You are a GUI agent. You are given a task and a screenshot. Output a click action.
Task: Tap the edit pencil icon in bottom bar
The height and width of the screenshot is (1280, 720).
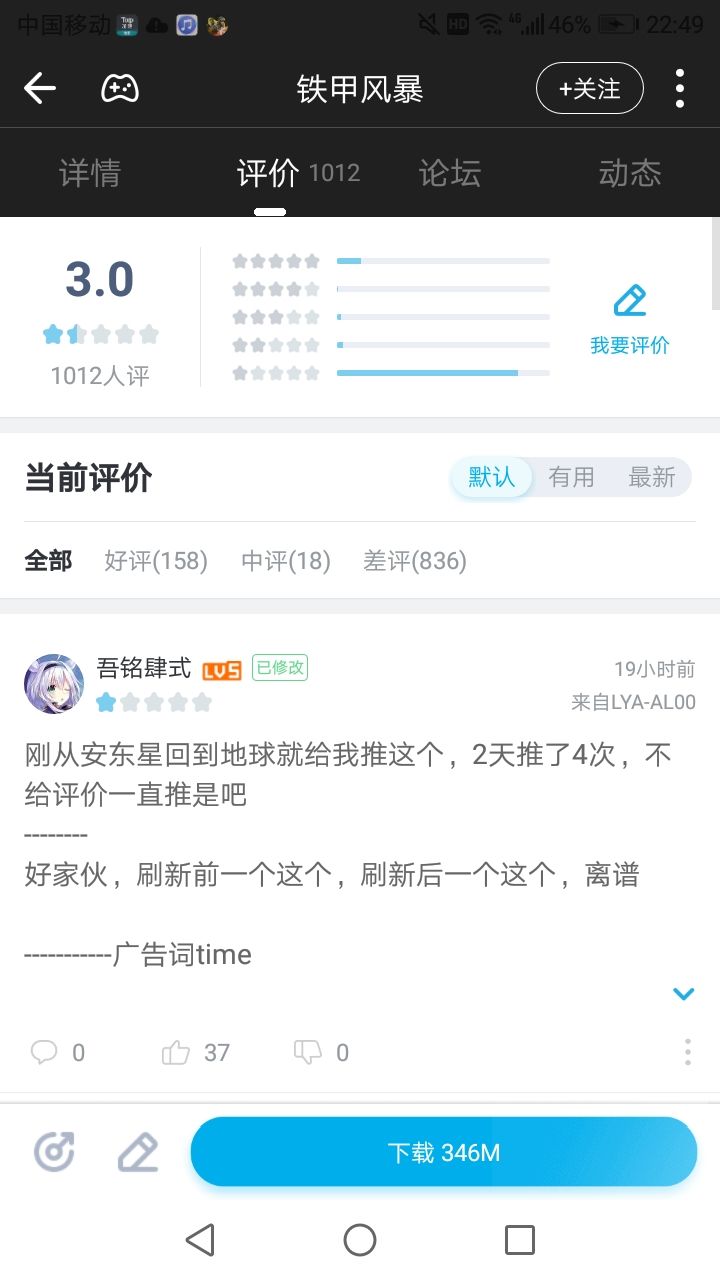pyautogui.click(x=137, y=1151)
